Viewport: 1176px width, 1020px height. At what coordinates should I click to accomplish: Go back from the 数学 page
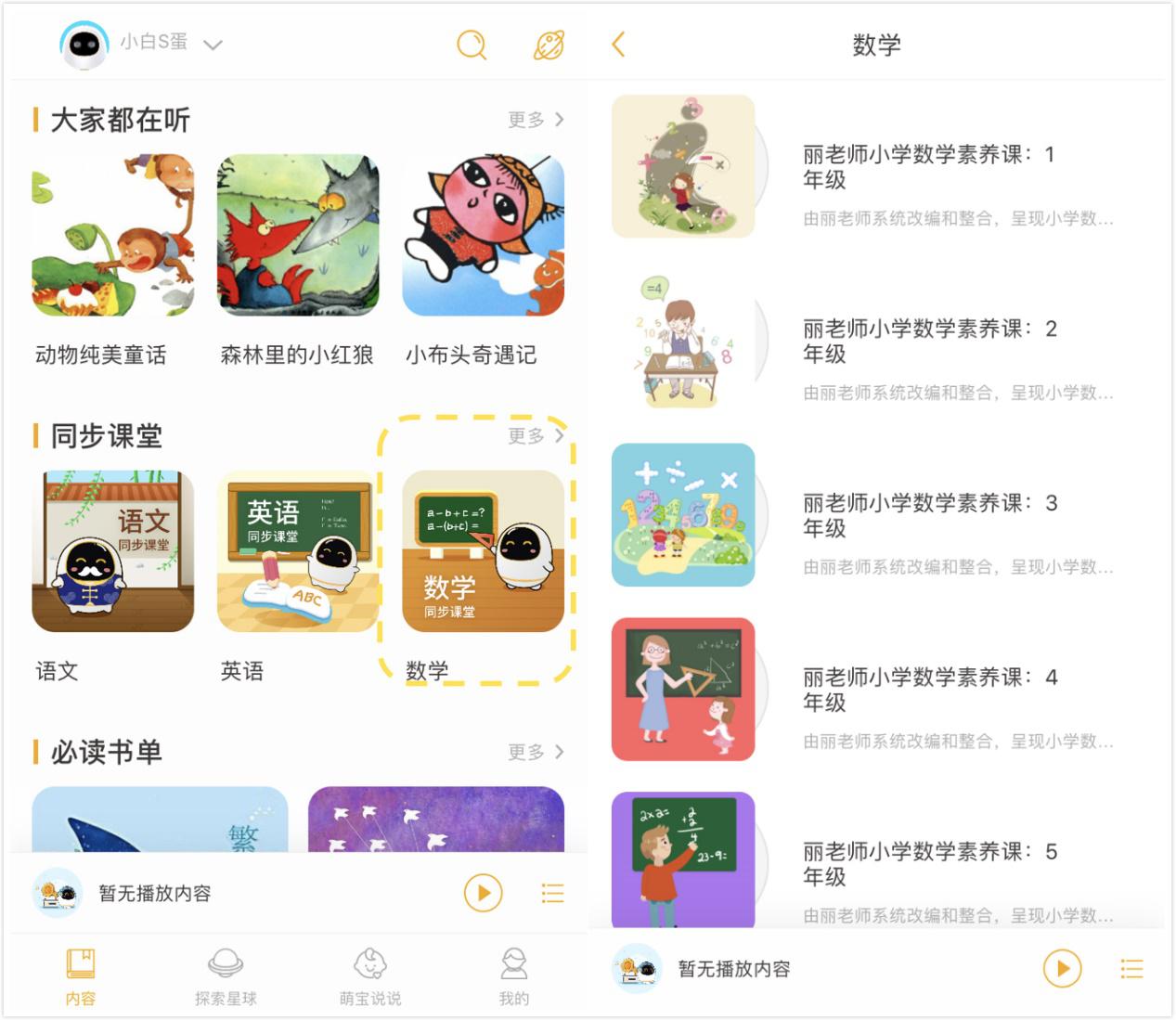pyautogui.click(x=619, y=44)
